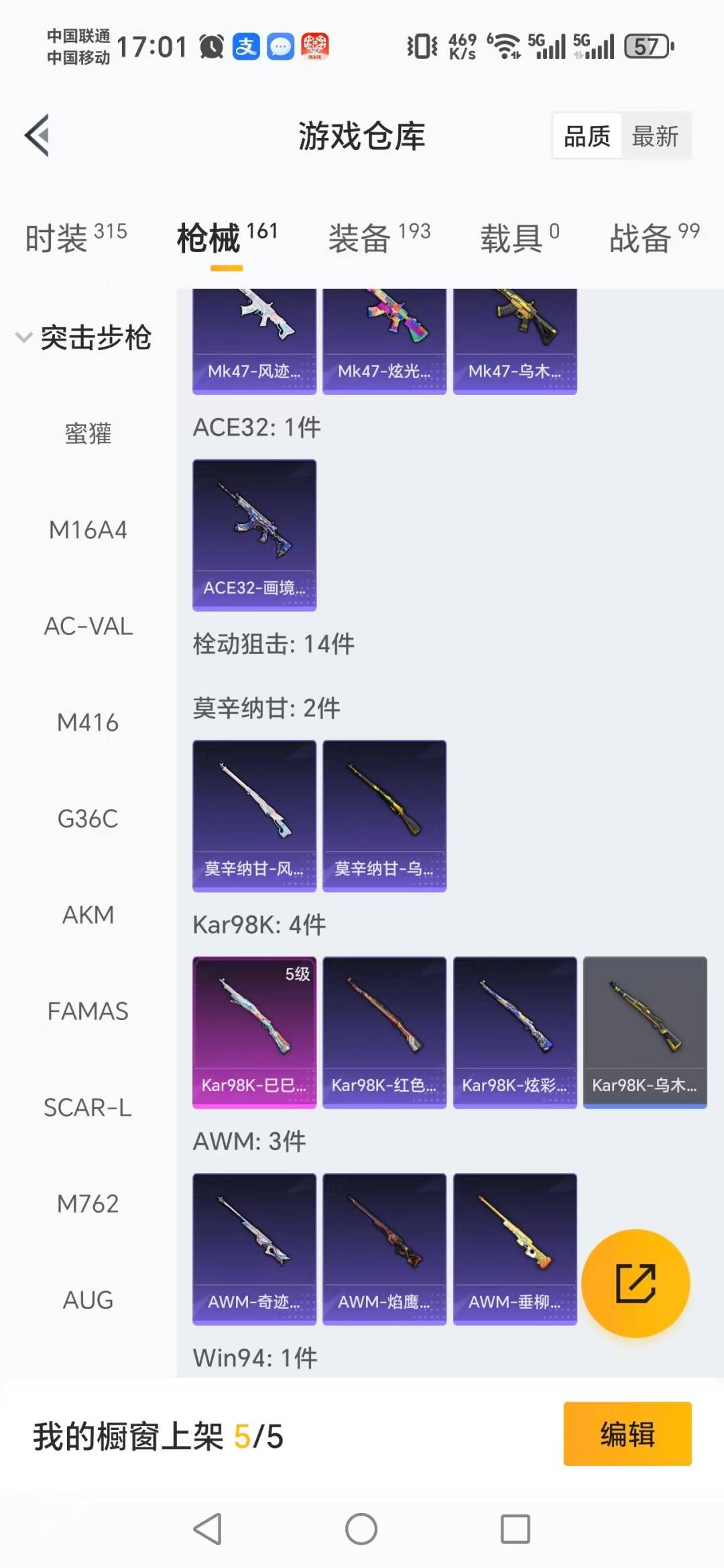
Task: Sort the inventory by 最新
Action: click(x=655, y=137)
